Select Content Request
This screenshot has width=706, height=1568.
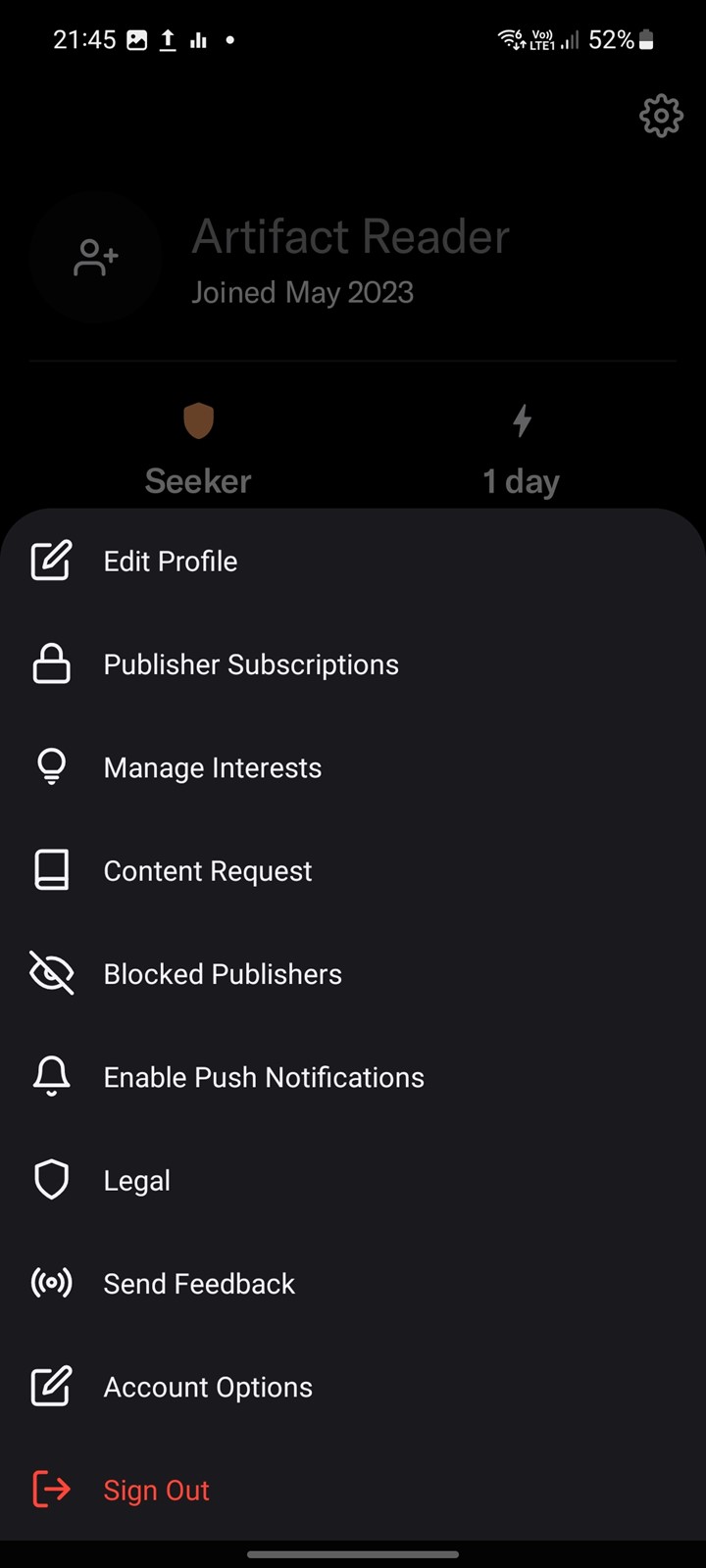[353, 871]
